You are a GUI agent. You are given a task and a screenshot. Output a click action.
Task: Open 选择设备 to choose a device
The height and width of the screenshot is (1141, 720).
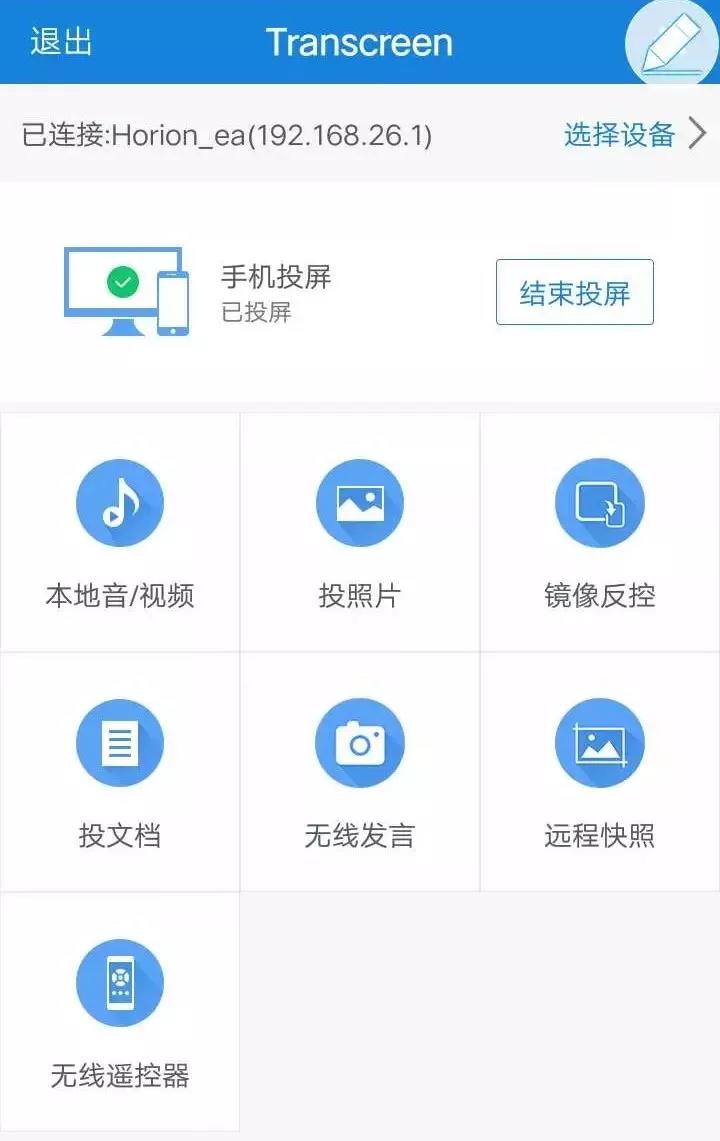635,134
